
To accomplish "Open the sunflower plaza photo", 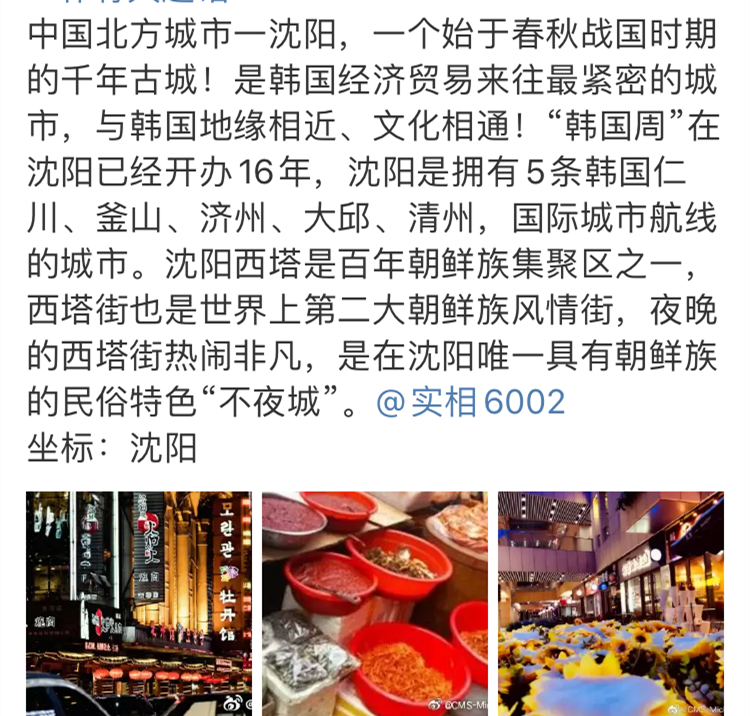I will (x=610, y=602).
